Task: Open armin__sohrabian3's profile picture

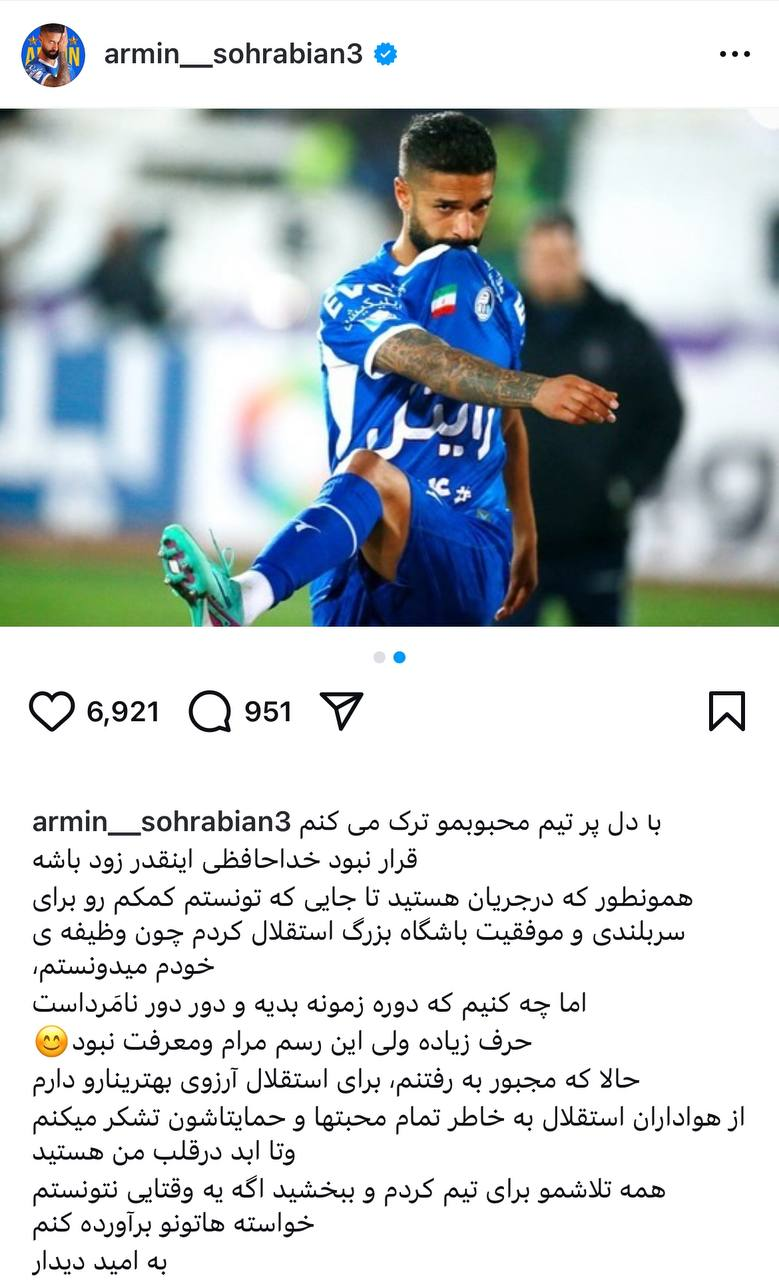Action: (x=53, y=55)
